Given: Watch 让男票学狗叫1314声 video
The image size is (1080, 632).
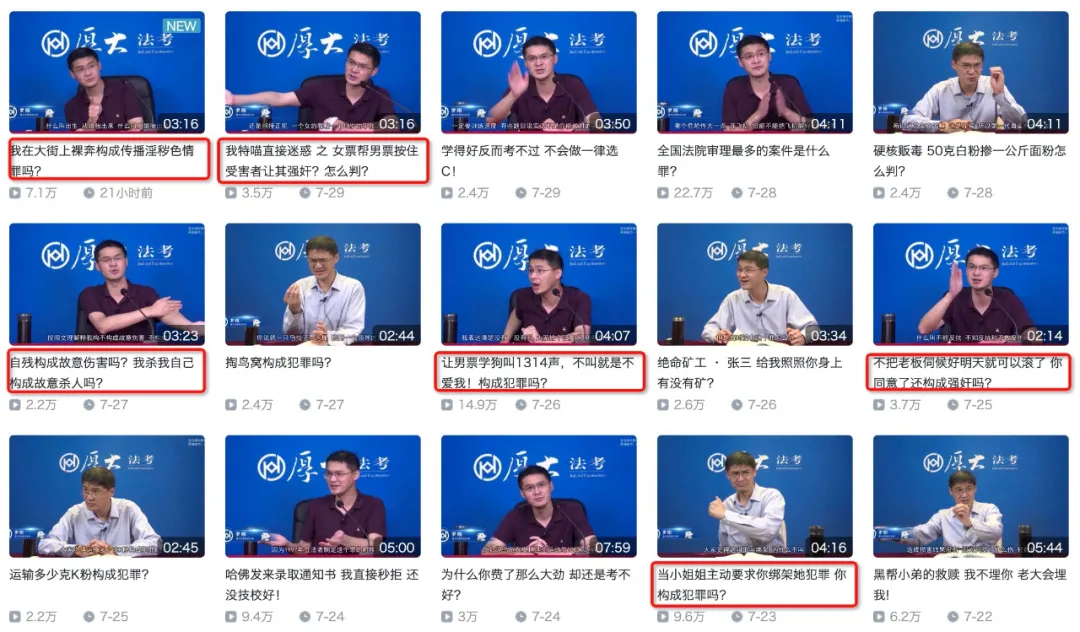Looking at the screenshot, I should pos(539,284).
